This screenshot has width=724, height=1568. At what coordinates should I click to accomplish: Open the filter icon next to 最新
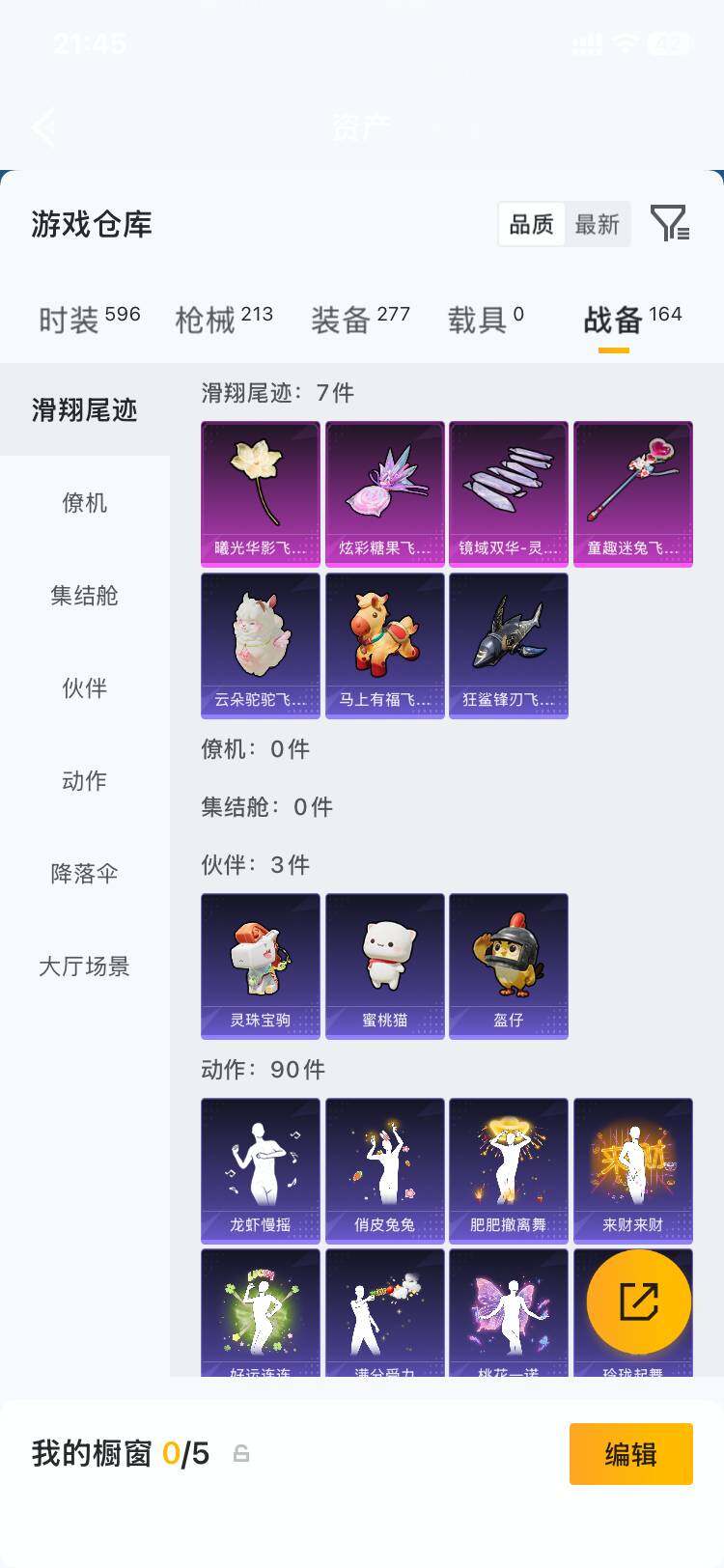coord(669,223)
